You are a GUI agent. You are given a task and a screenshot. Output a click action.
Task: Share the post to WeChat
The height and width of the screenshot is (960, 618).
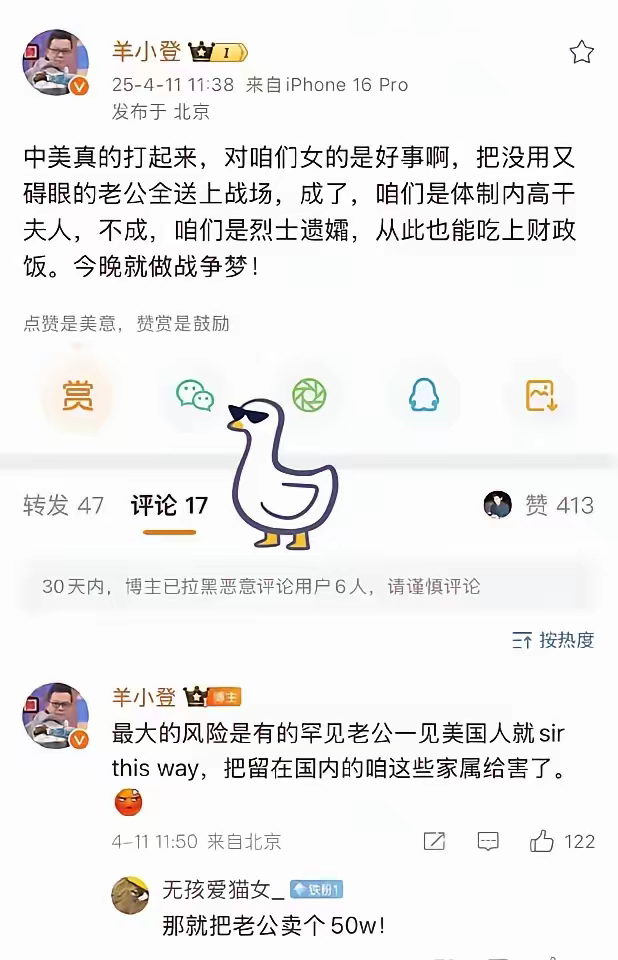(x=195, y=396)
